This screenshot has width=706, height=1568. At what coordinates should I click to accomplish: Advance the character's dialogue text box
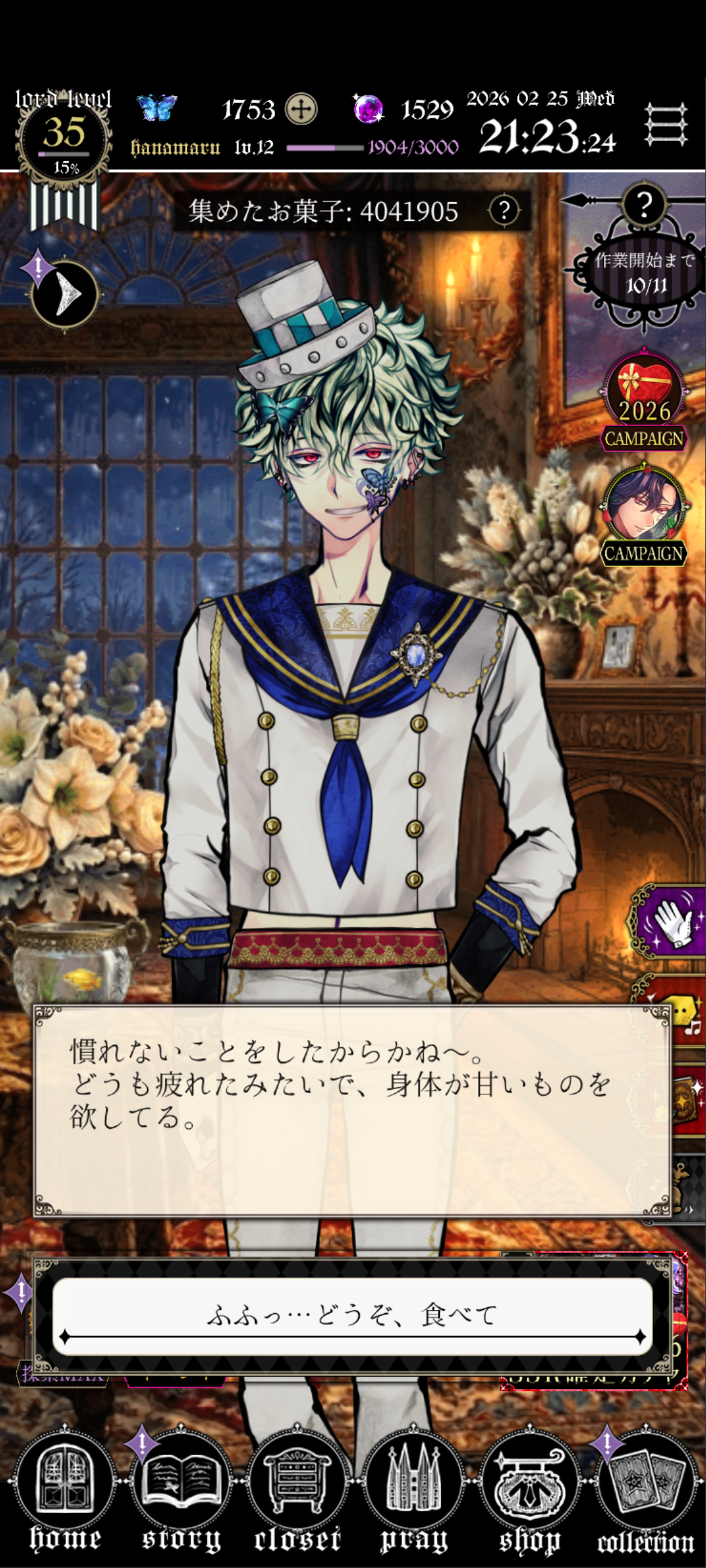352,1111
